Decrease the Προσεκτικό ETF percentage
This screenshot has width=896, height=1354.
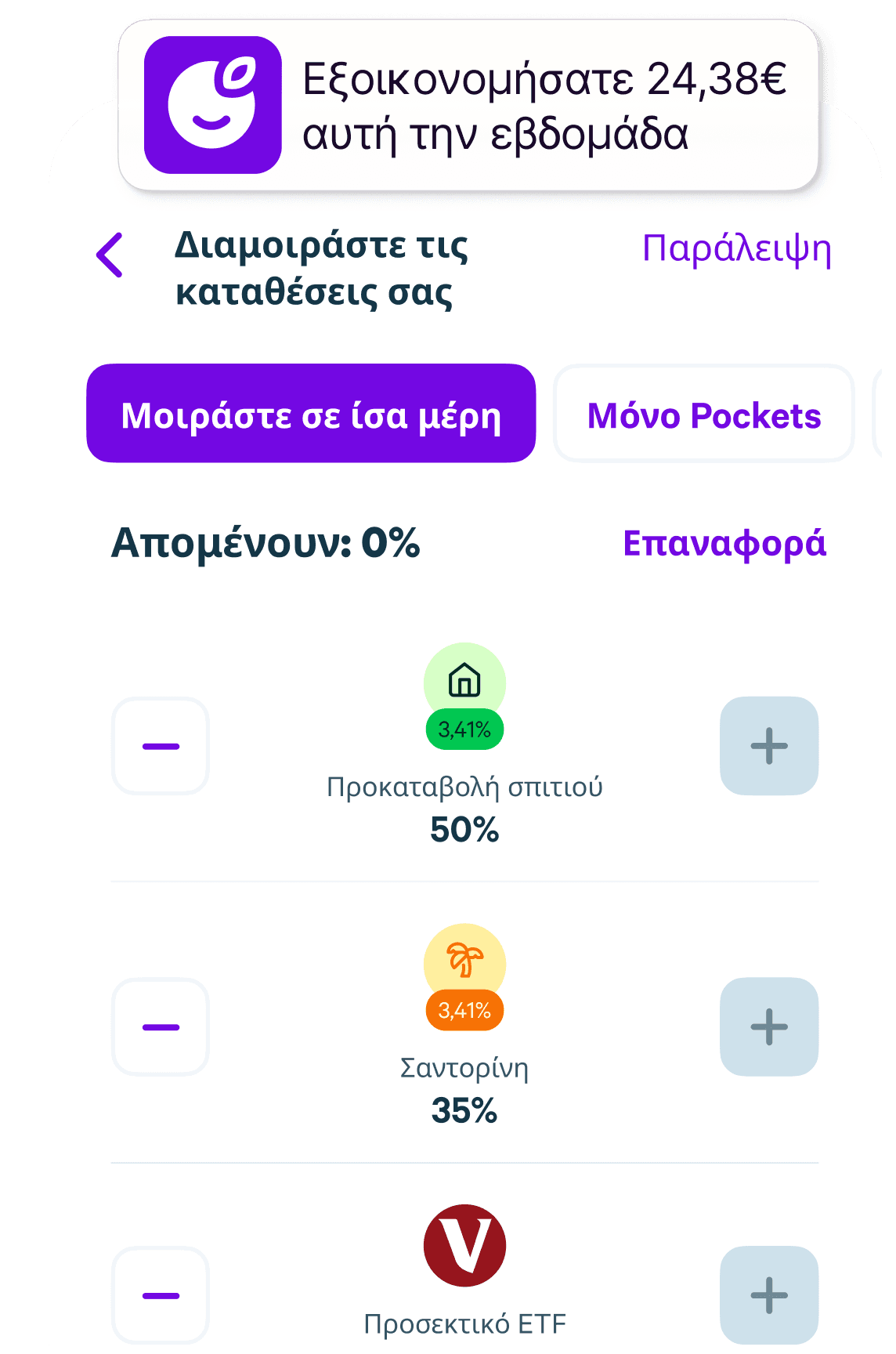coord(161,1294)
